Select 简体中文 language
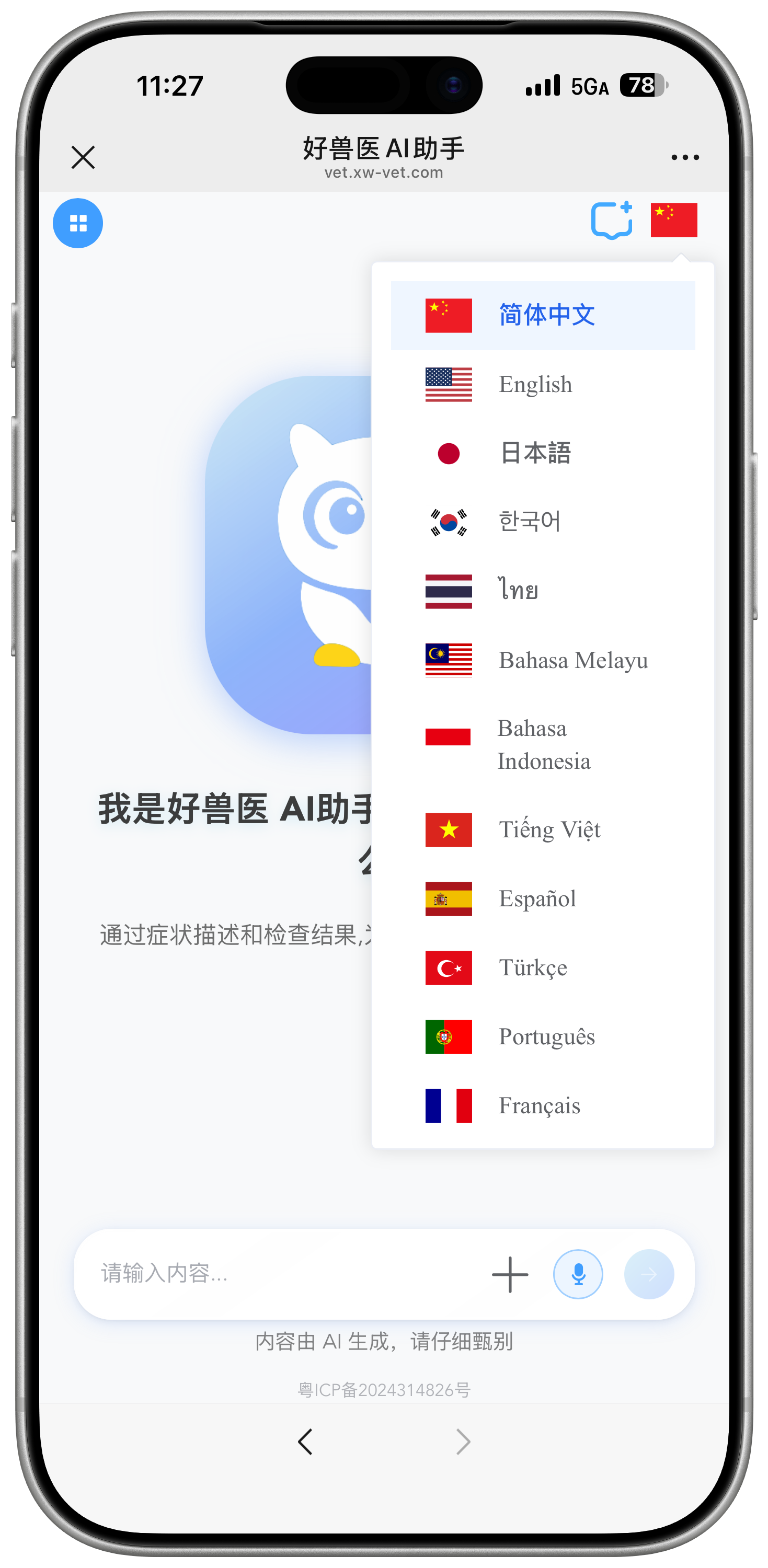The width and height of the screenshot is (768, 1568). coord(543,315)
